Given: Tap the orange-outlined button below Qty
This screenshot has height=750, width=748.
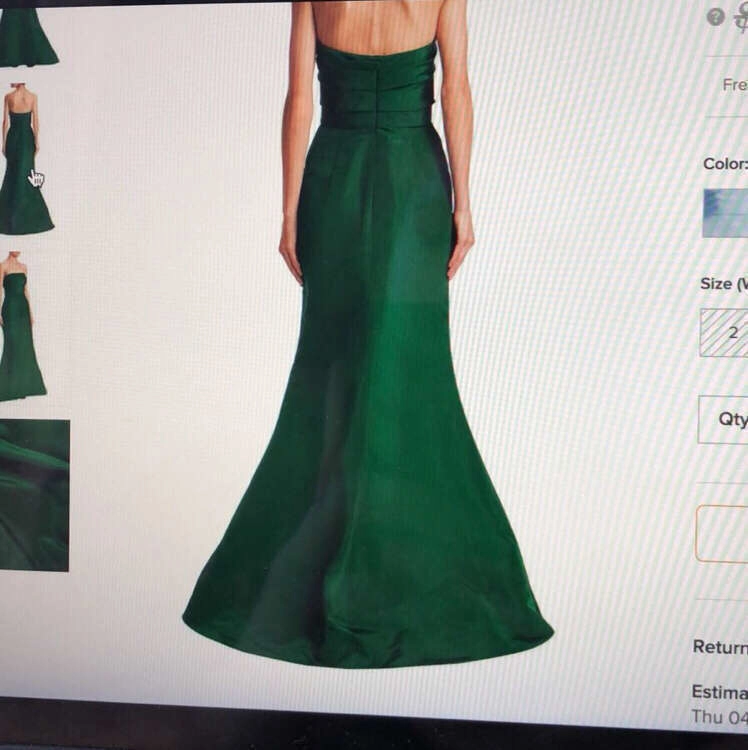Looking at the screenshot, I should (x=723, y=533).
